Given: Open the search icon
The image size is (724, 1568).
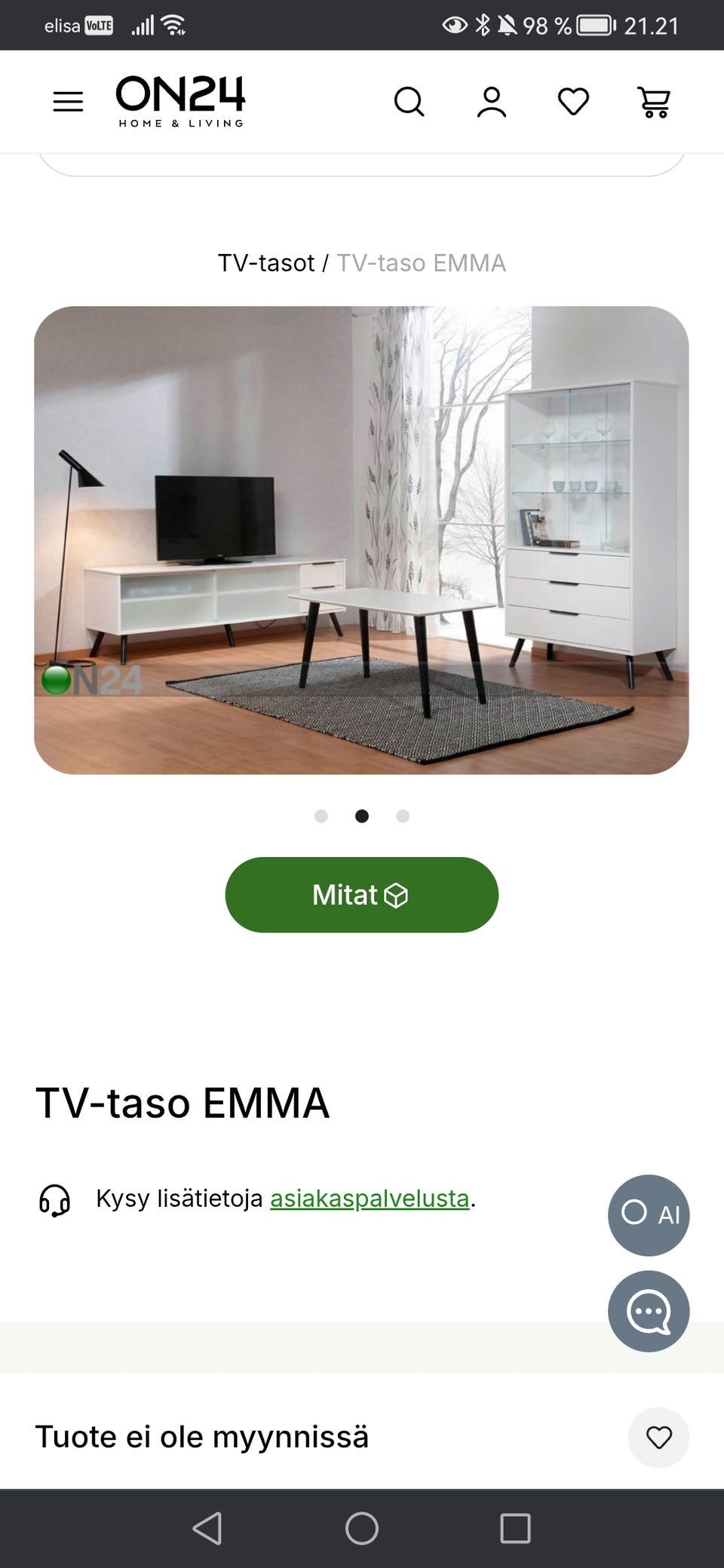Looking at the screenshot, I should point(409,102).
